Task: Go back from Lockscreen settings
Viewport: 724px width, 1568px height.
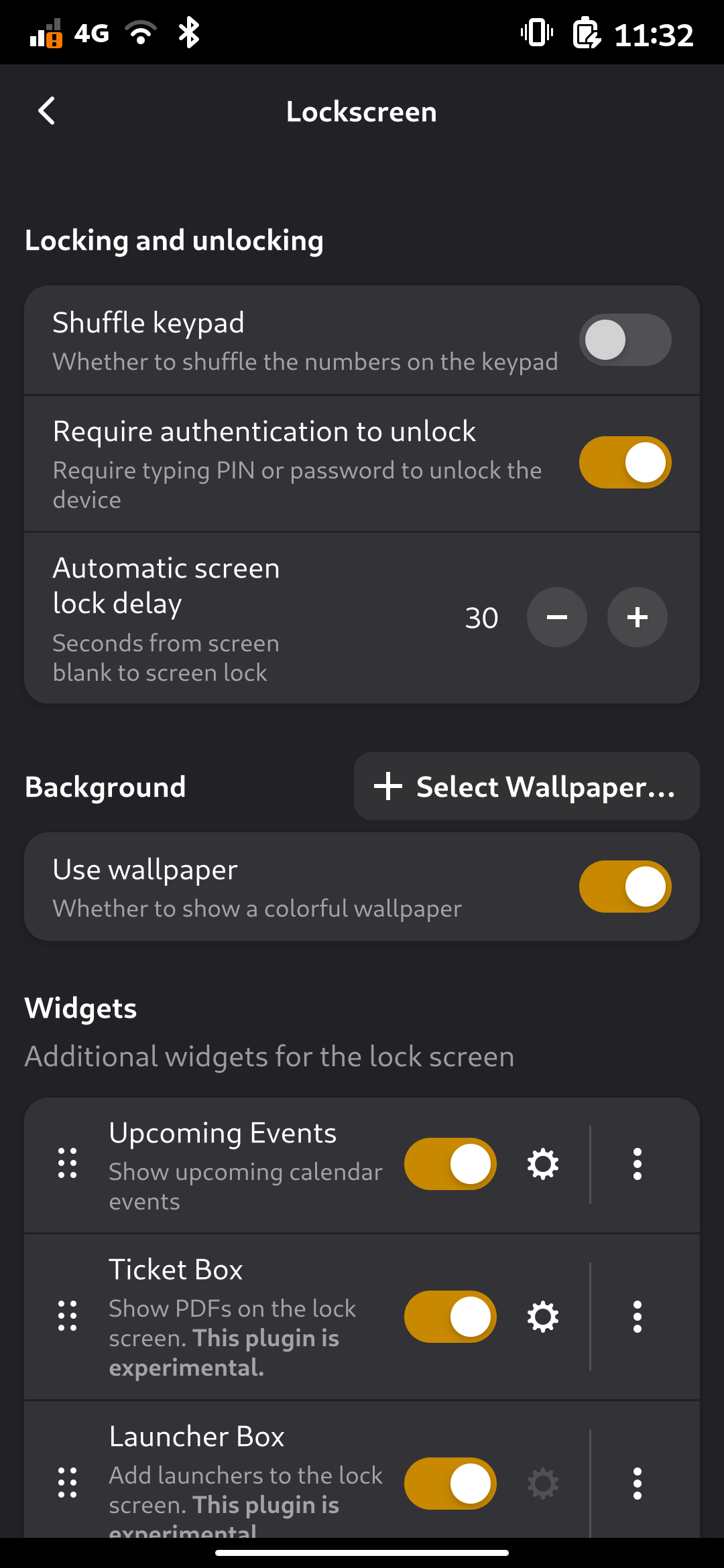Action: (47, 111)
